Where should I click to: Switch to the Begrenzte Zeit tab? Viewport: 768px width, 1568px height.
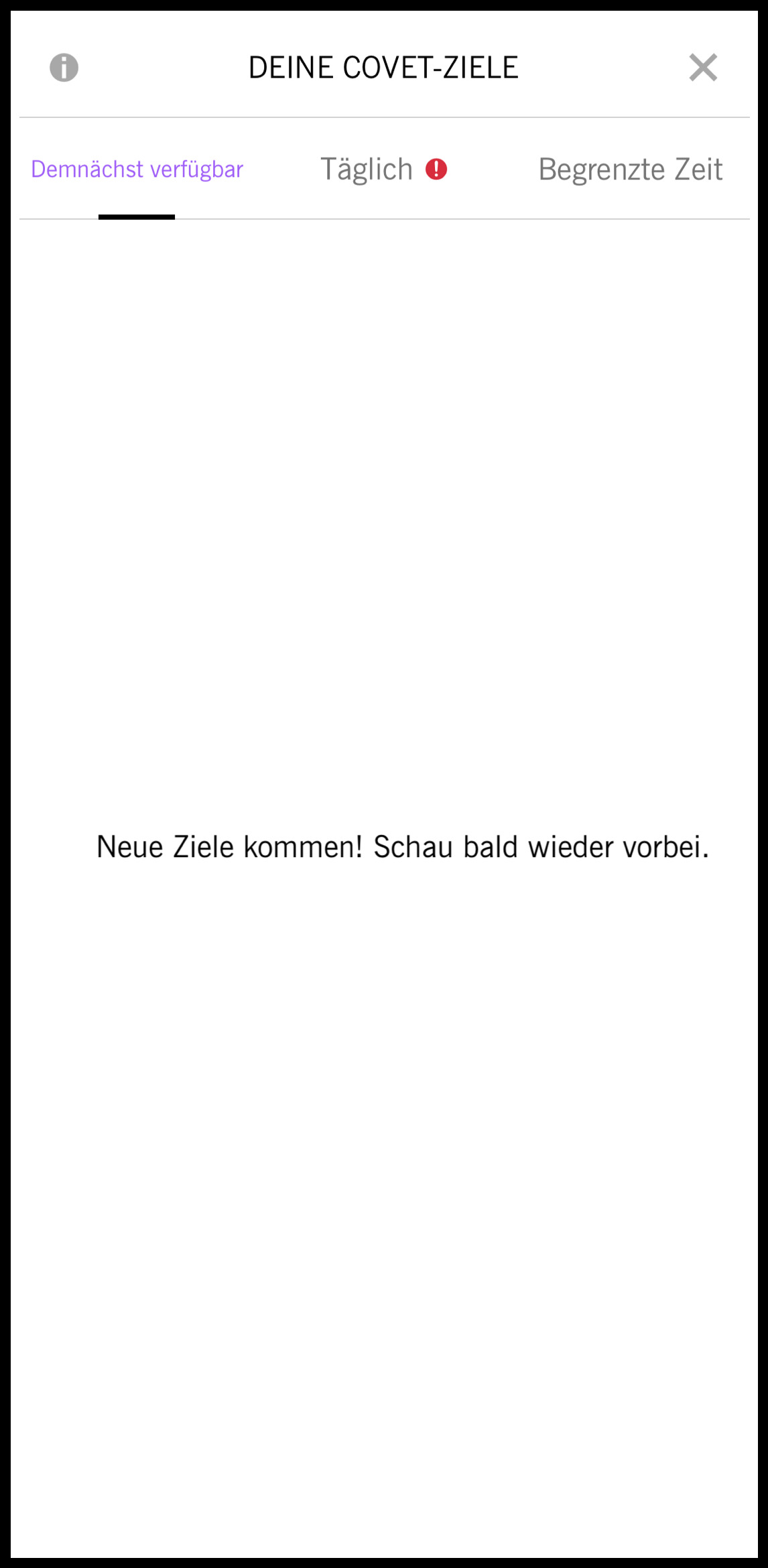tap(630, 170)
